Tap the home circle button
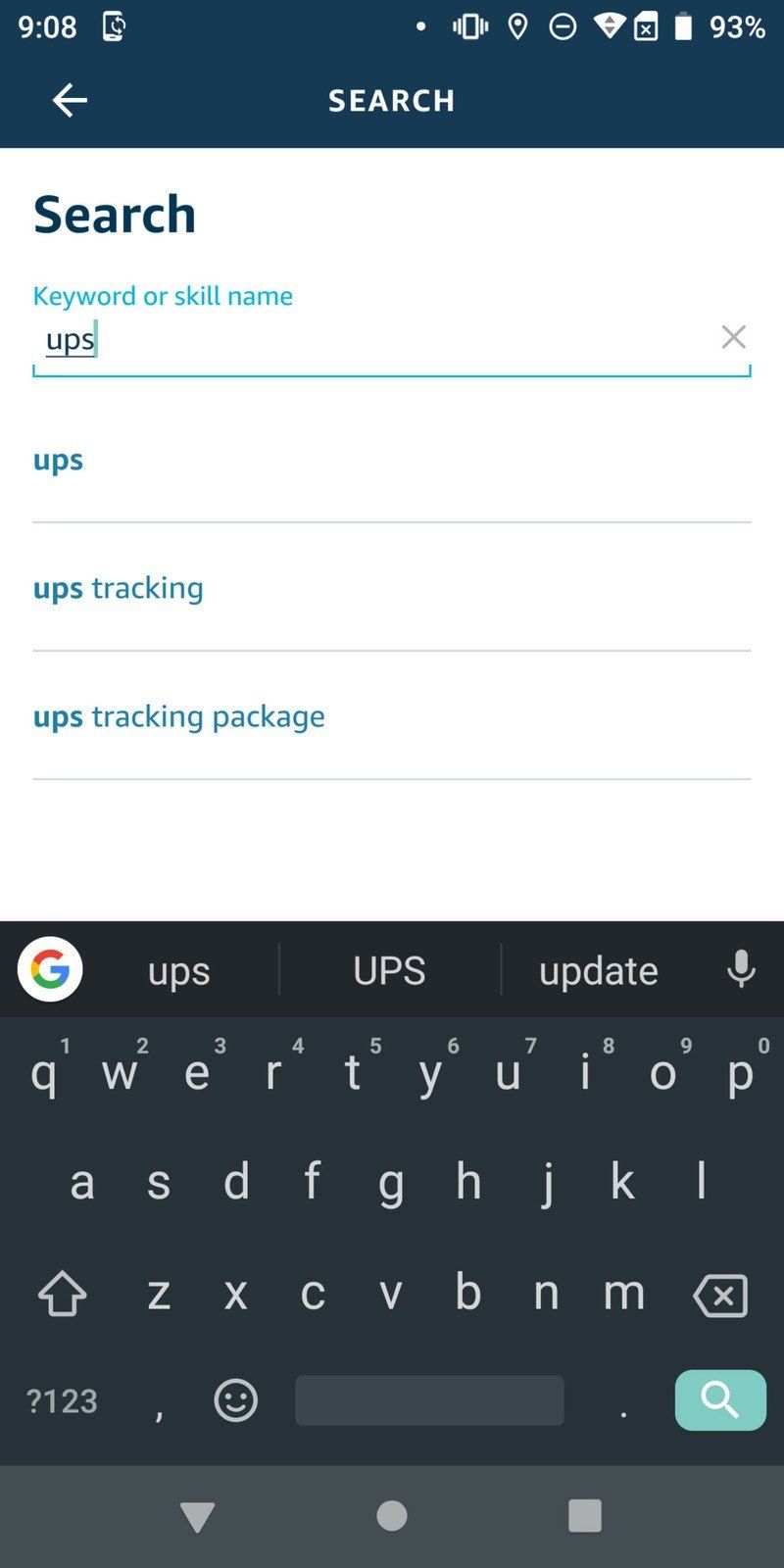The width and height of the screenshot is (784, 1568). 391,1514
